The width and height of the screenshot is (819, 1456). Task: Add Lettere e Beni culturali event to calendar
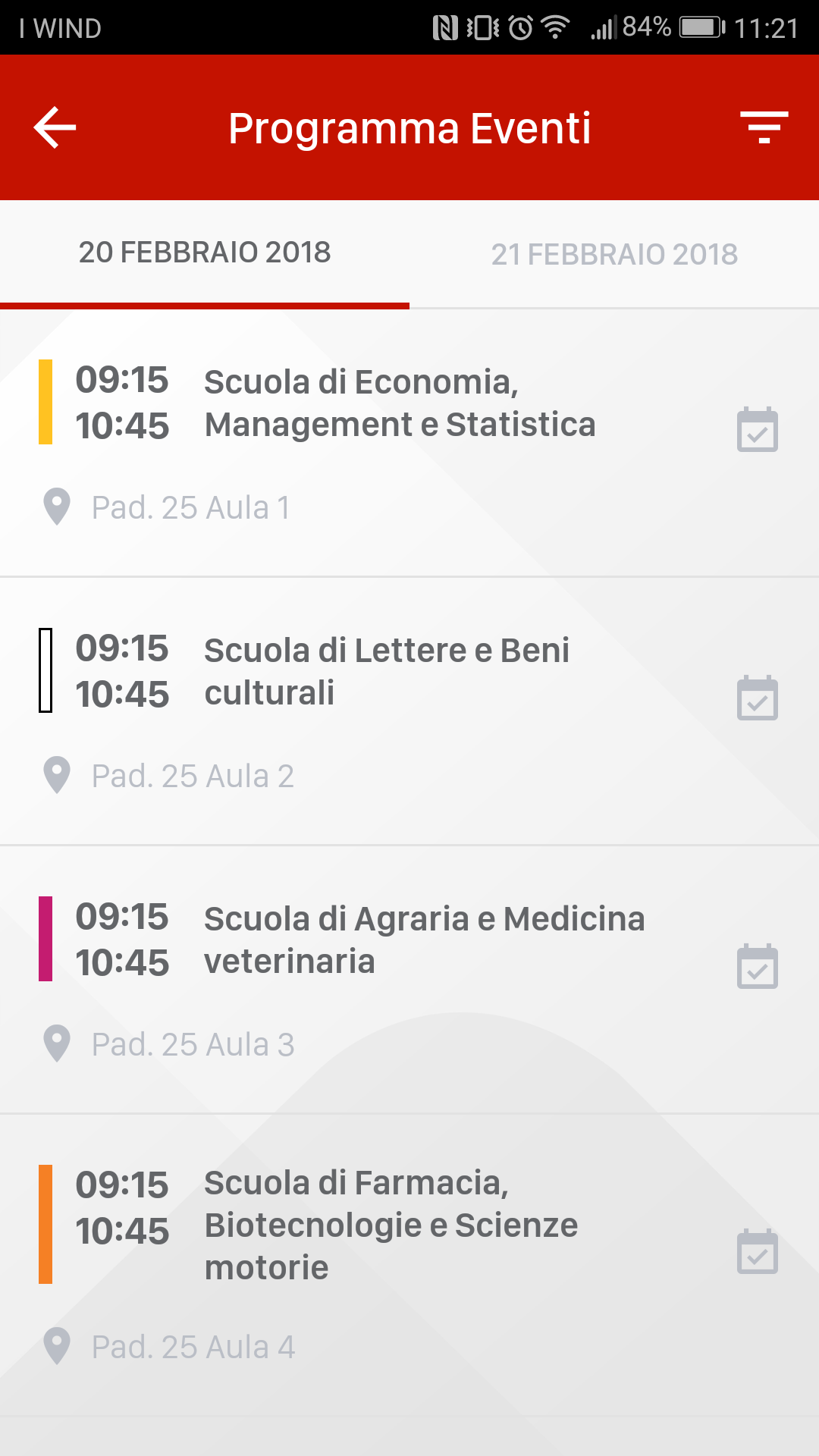click(758, 698)
